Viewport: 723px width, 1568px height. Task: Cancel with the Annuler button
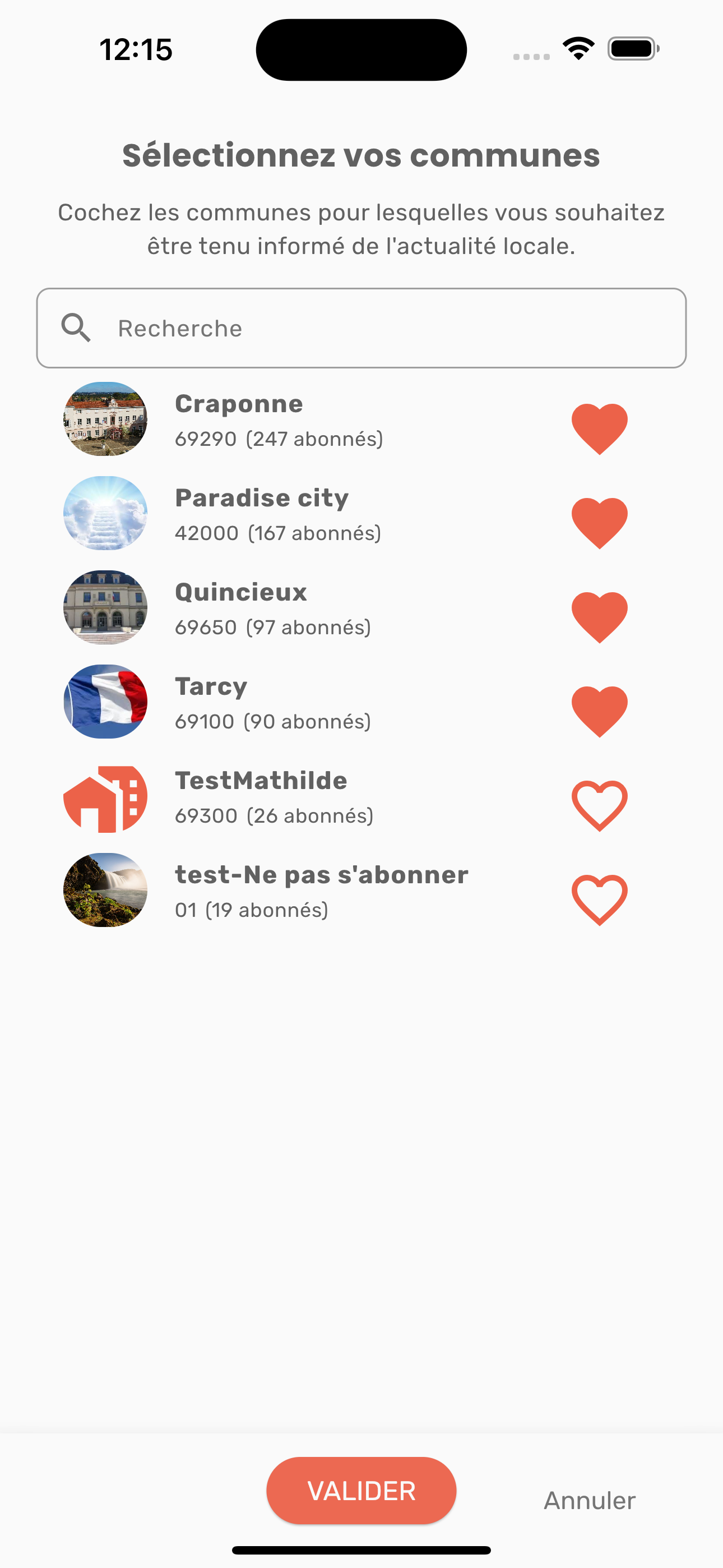589,1501
